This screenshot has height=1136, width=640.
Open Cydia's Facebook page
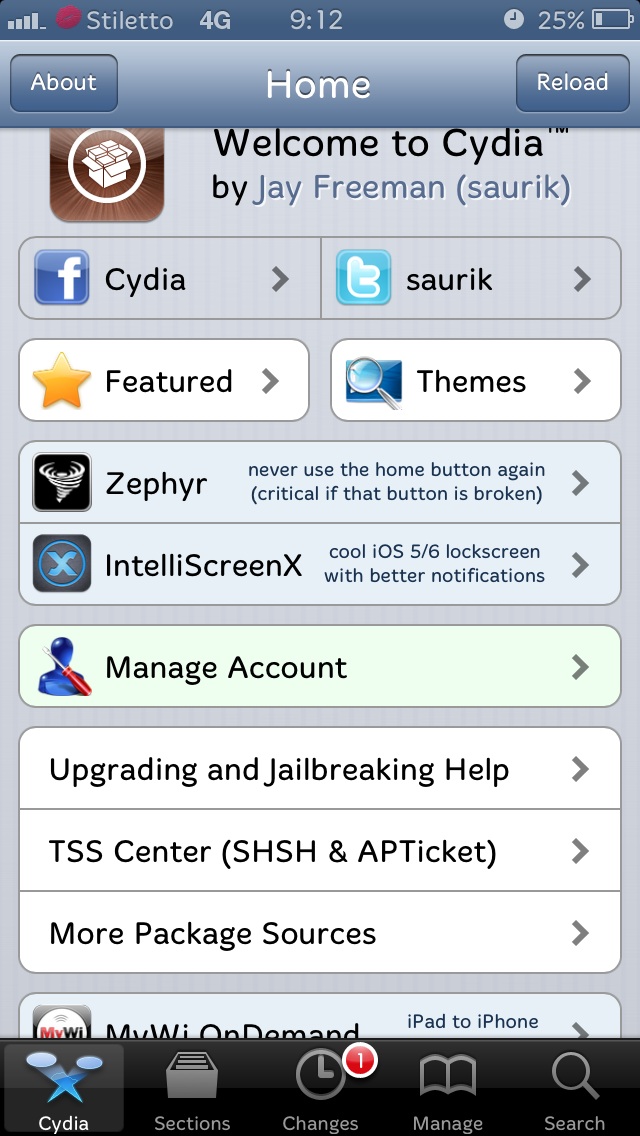[x=170, y=278]
